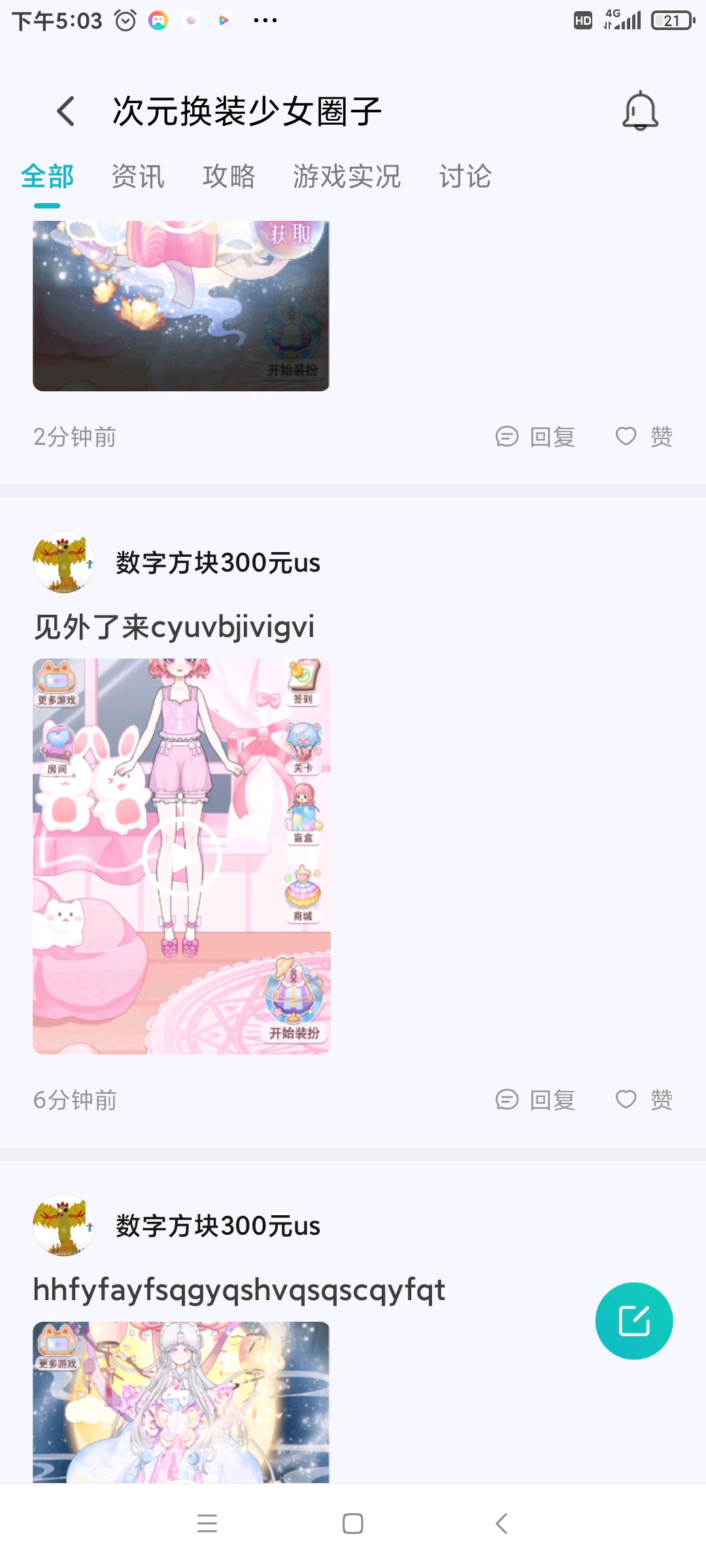Select the 全部 tab
This screenshot has width=706, height=1568.
pyautogui.click(x=47, y=176)
